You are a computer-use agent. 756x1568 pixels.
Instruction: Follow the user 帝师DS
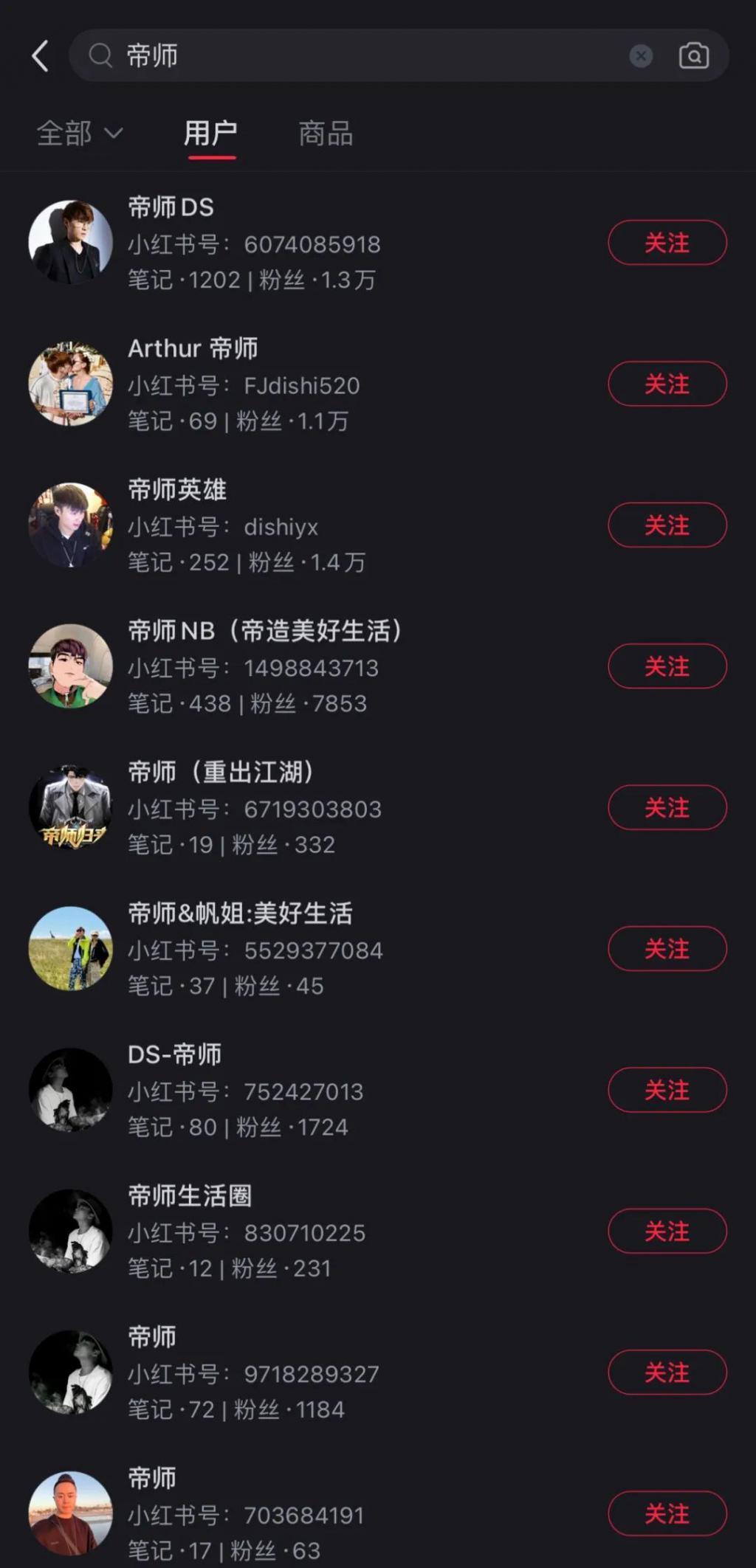click(667, 242)
